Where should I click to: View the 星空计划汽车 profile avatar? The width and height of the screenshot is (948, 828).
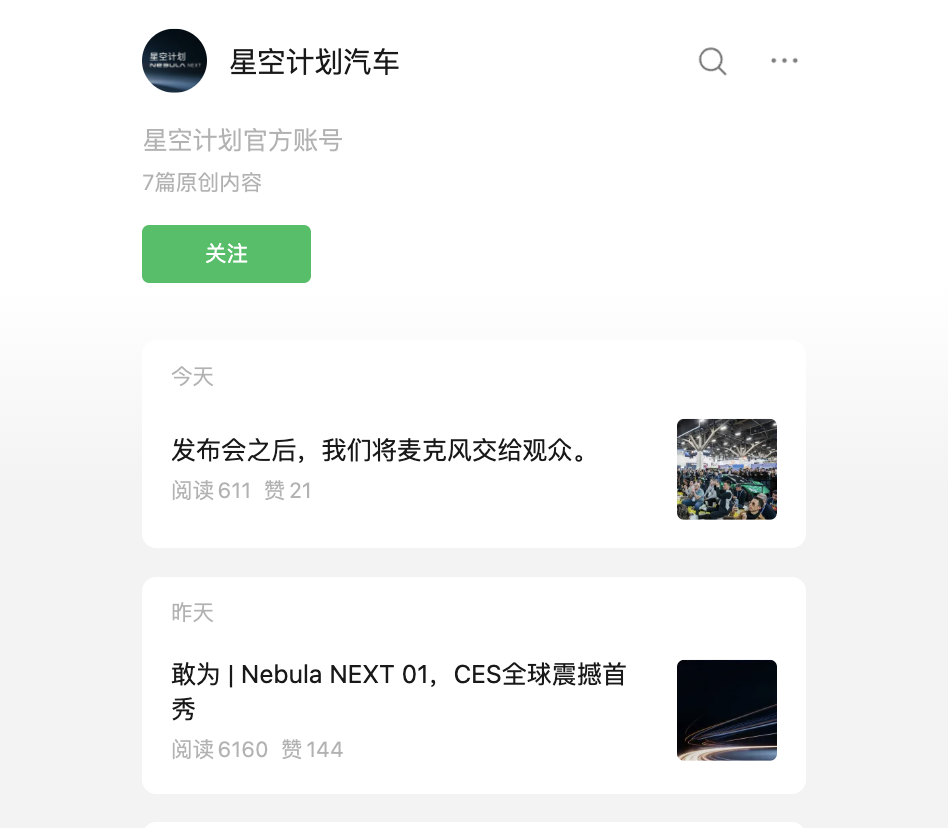175,61
